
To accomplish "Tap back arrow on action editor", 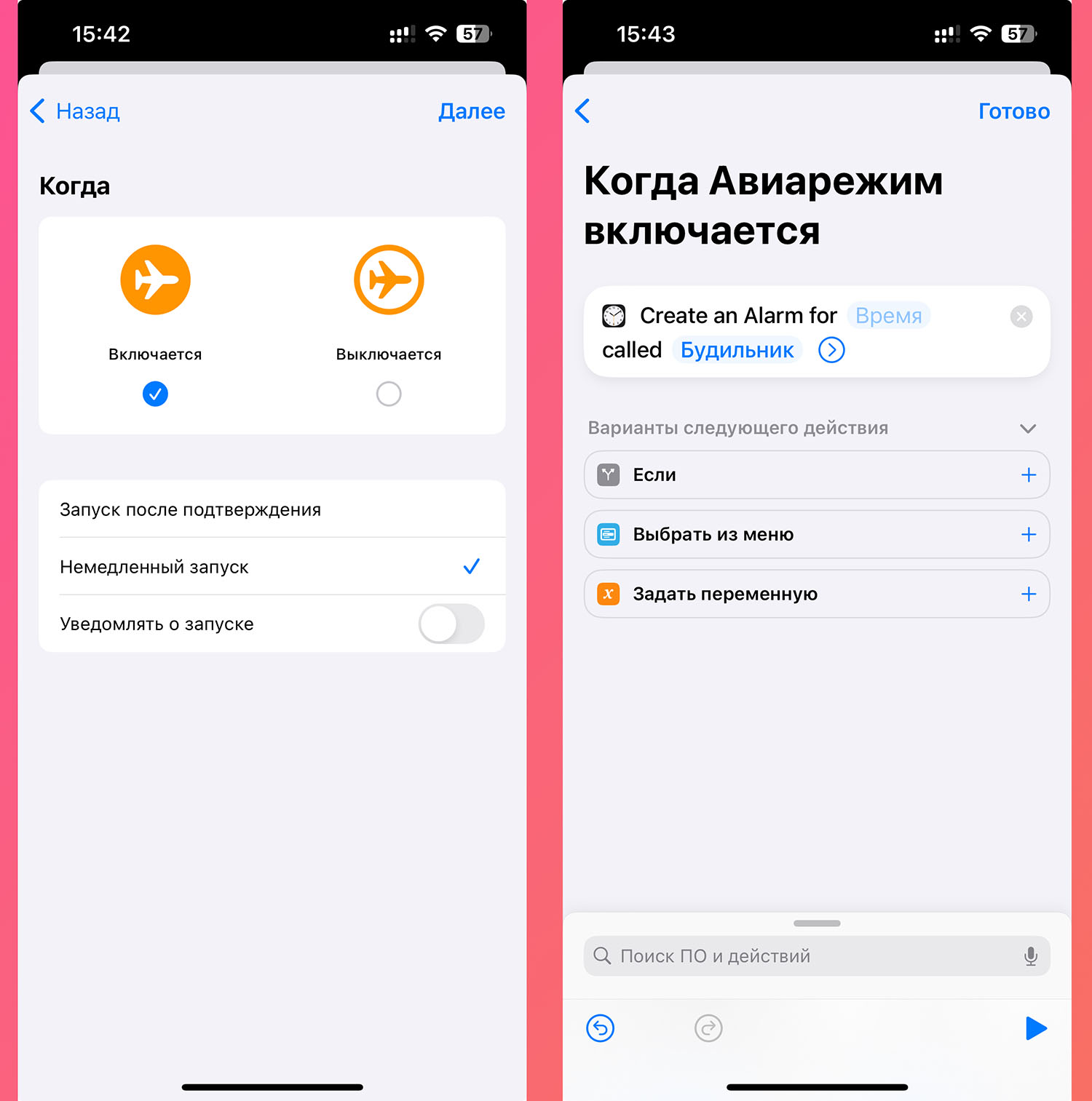I will (x=582, y=111).
